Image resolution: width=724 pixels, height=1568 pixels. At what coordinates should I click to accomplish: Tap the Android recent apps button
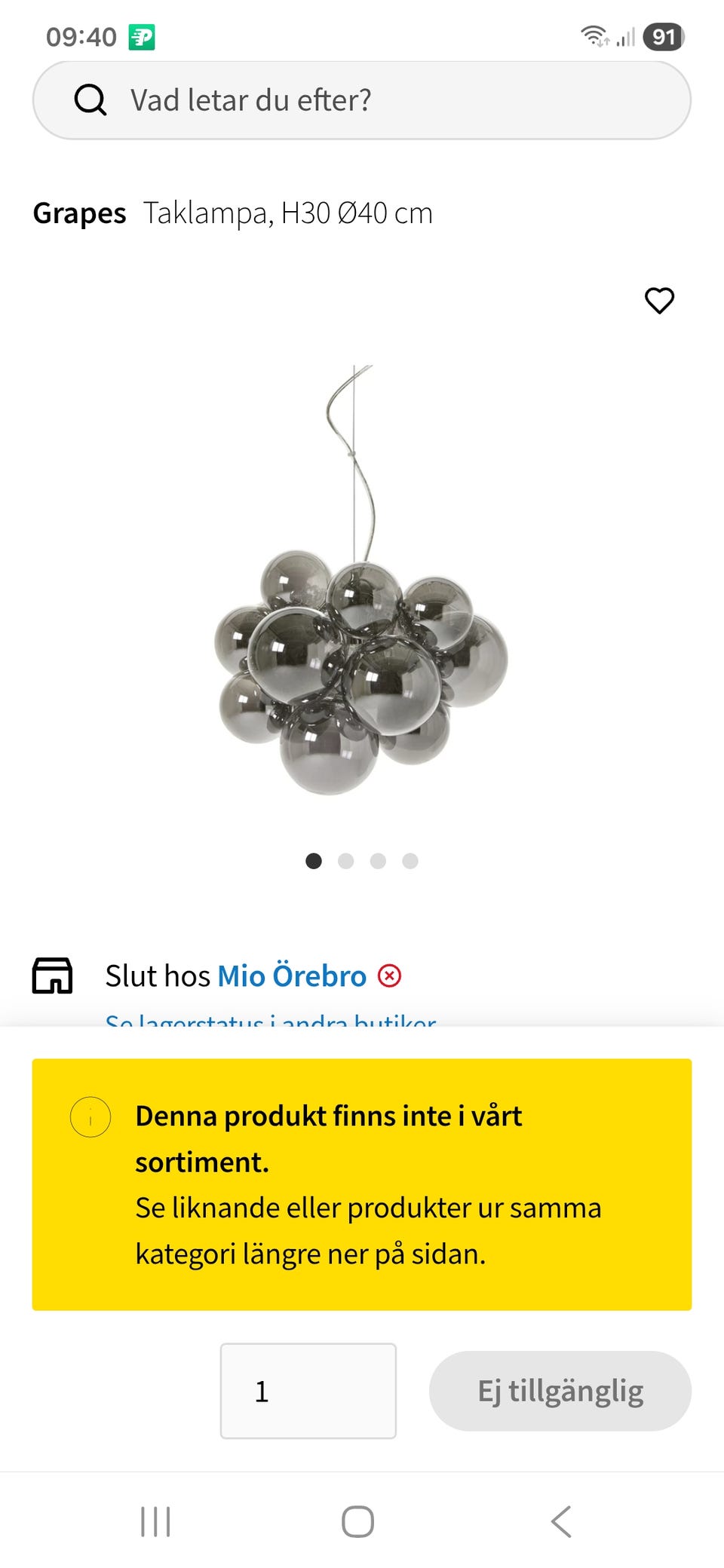(155, 1521)
